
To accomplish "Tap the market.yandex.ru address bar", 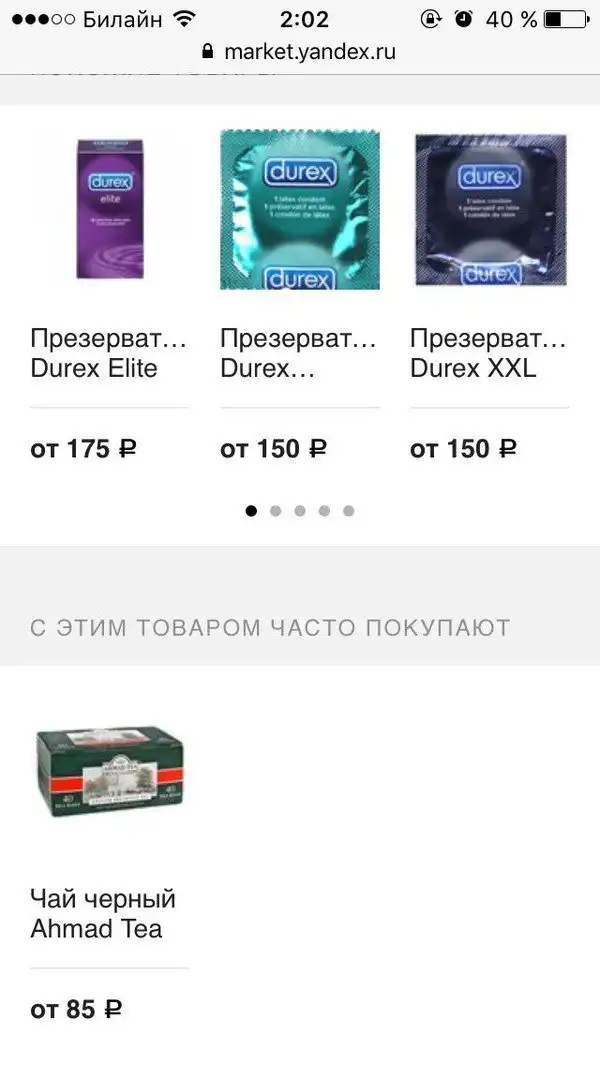I will (300, 51).
